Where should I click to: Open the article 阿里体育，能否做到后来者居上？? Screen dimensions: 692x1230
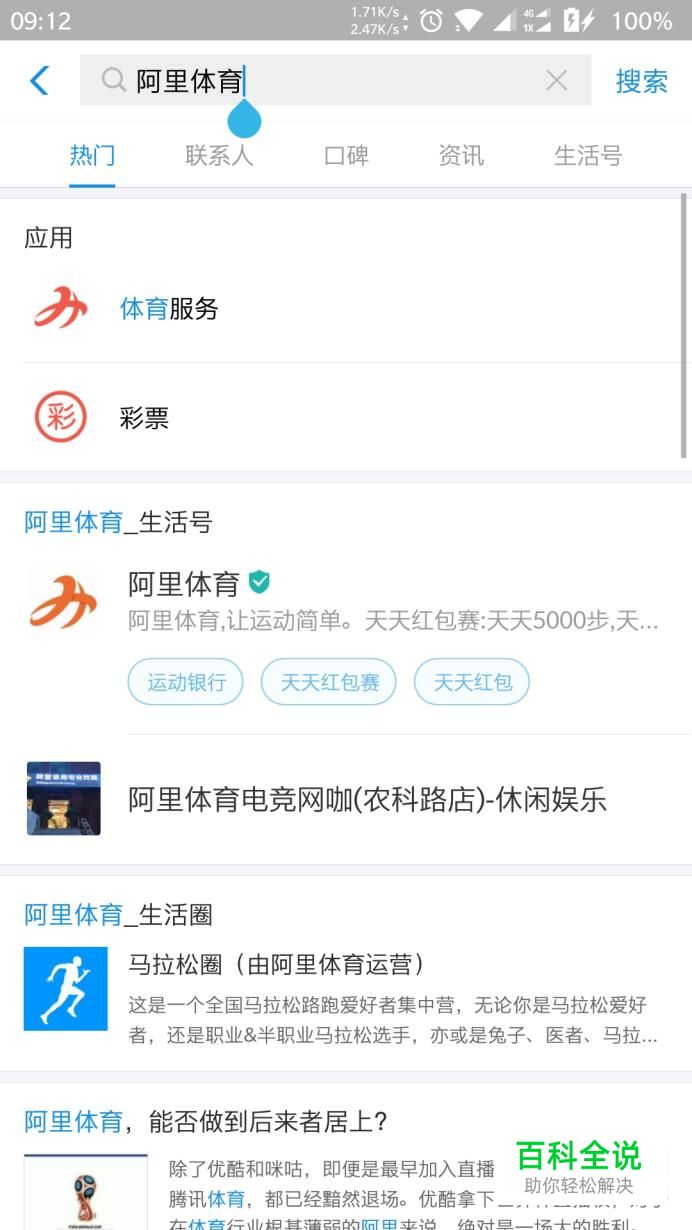point(205,1122)
